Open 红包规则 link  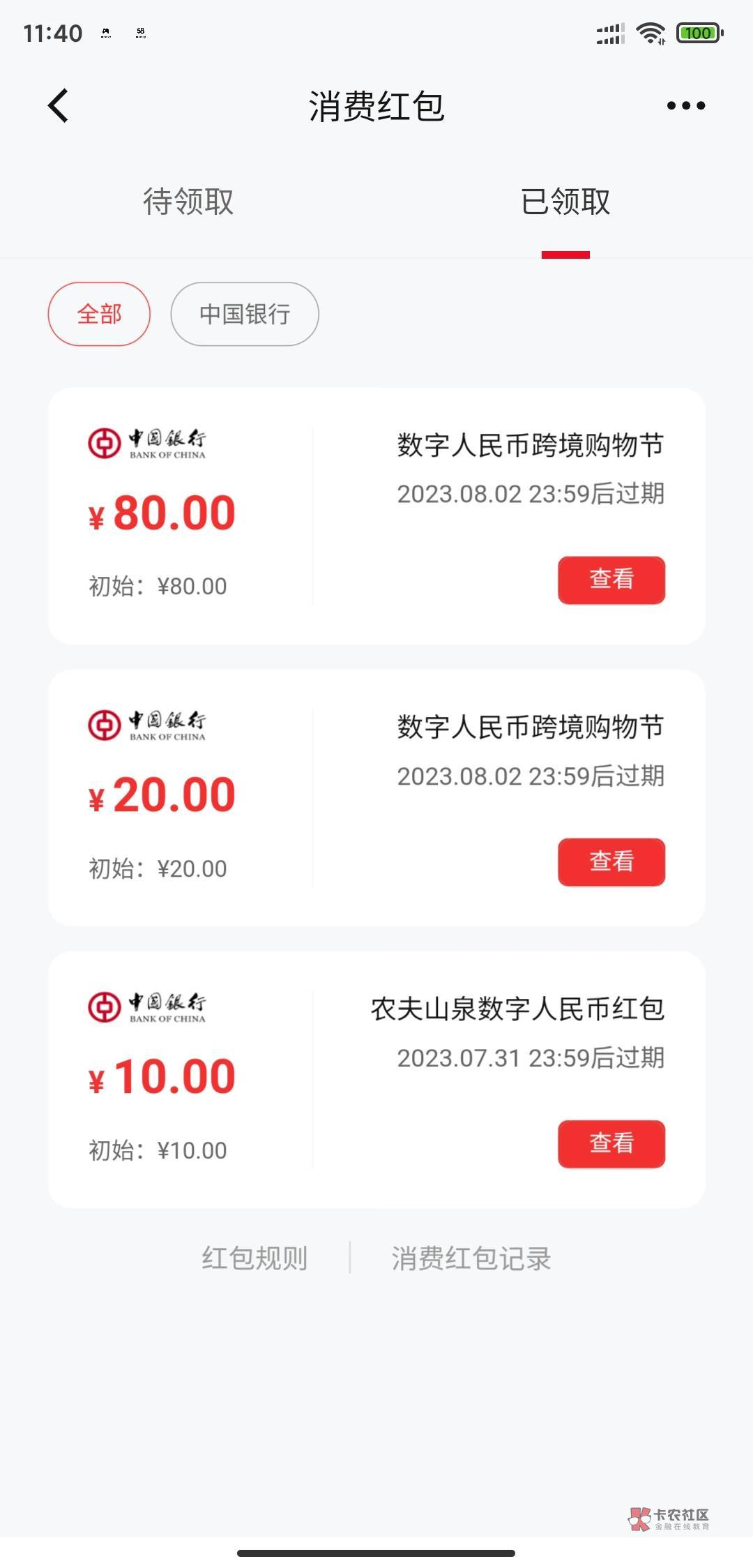[x=254, y=1258]
